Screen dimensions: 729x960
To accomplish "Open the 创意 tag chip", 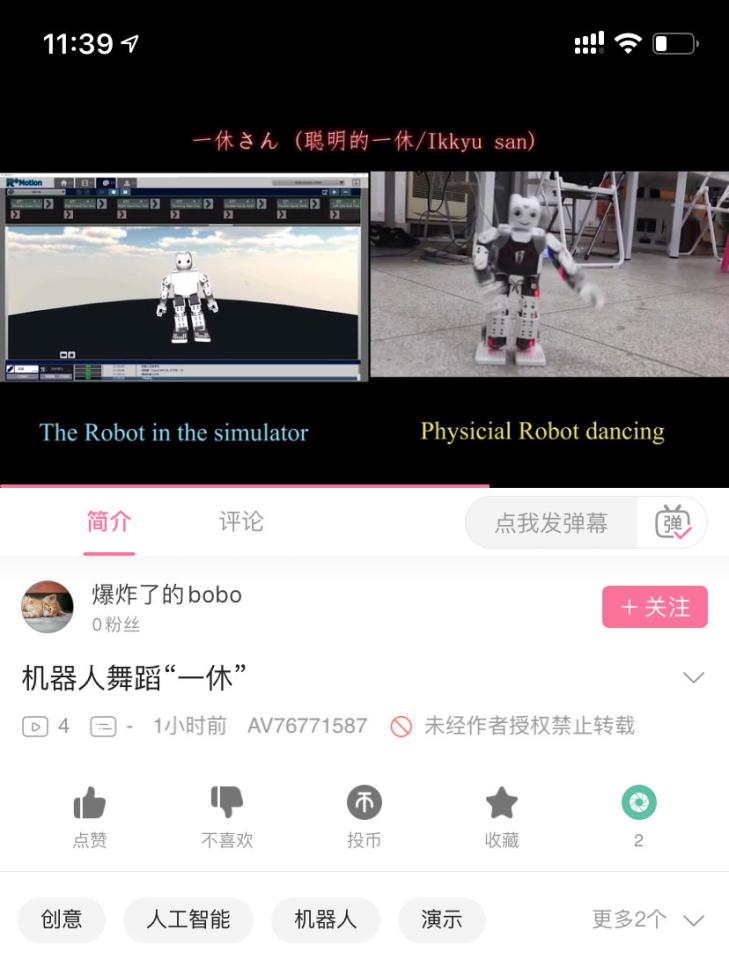I will coord(62,919).
